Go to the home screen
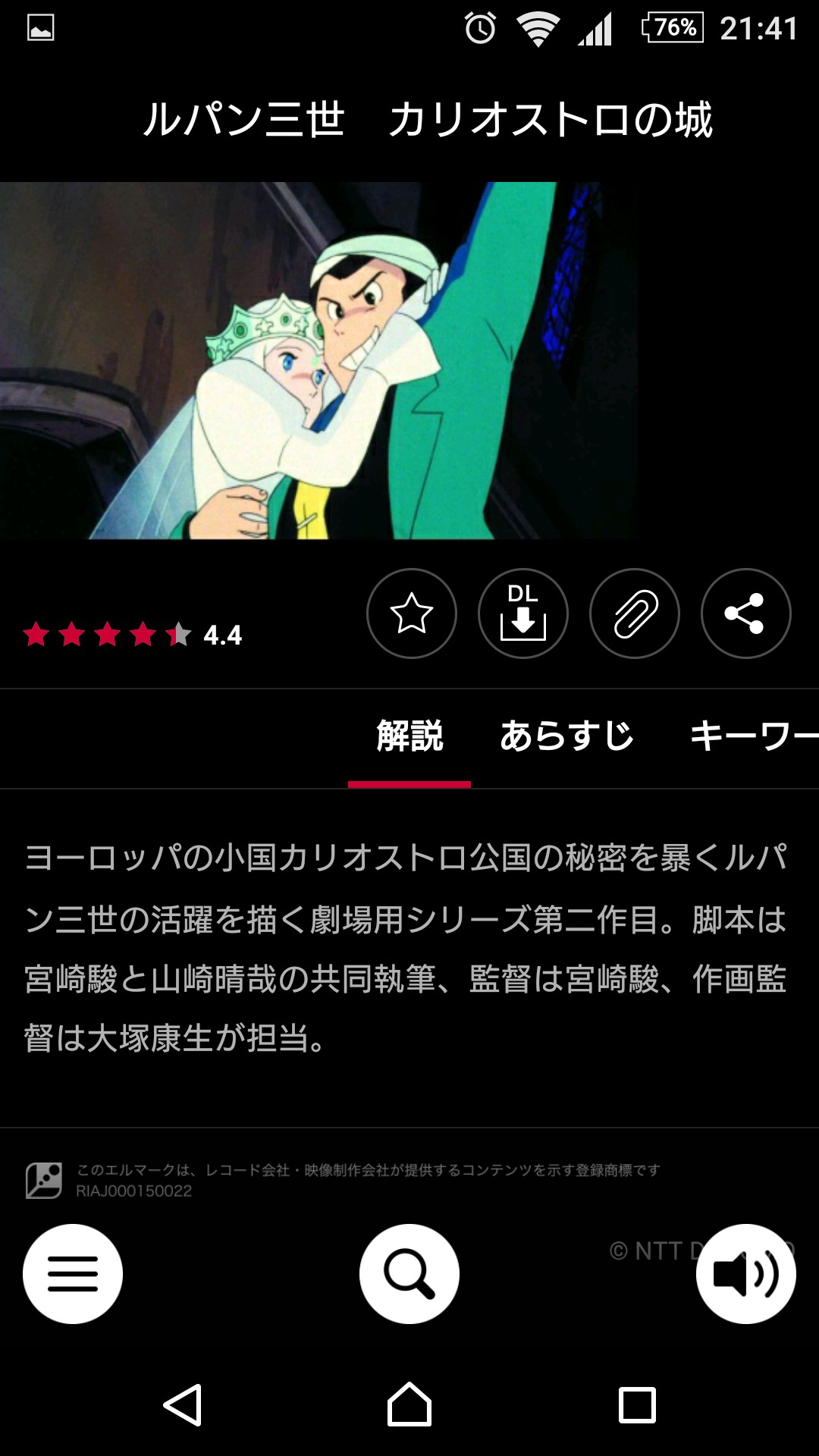 pyautogui.click(x=409, y=1404)
